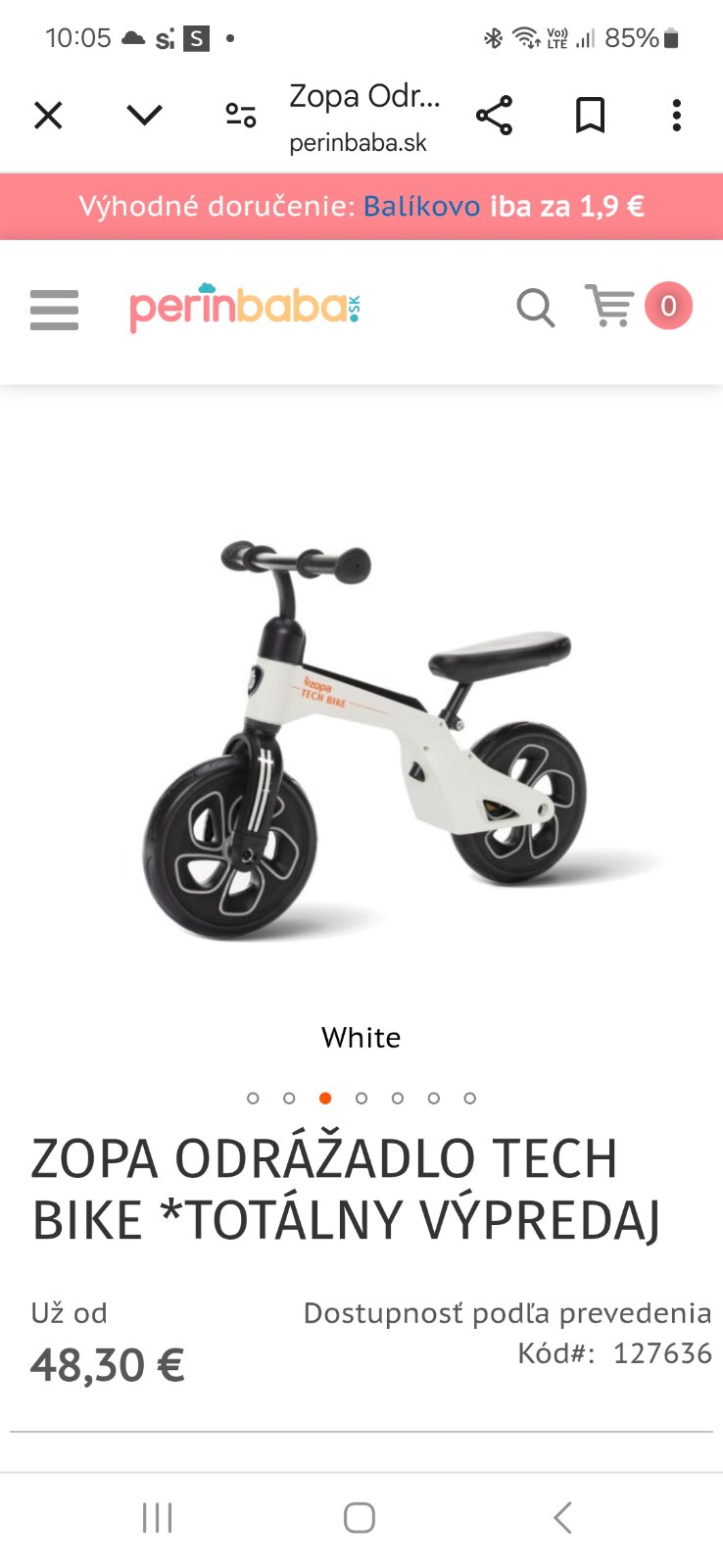This screenshot has height=1568, width=723.
Task: Search the perinbaba shop
Action: click(x=535, y=308)
